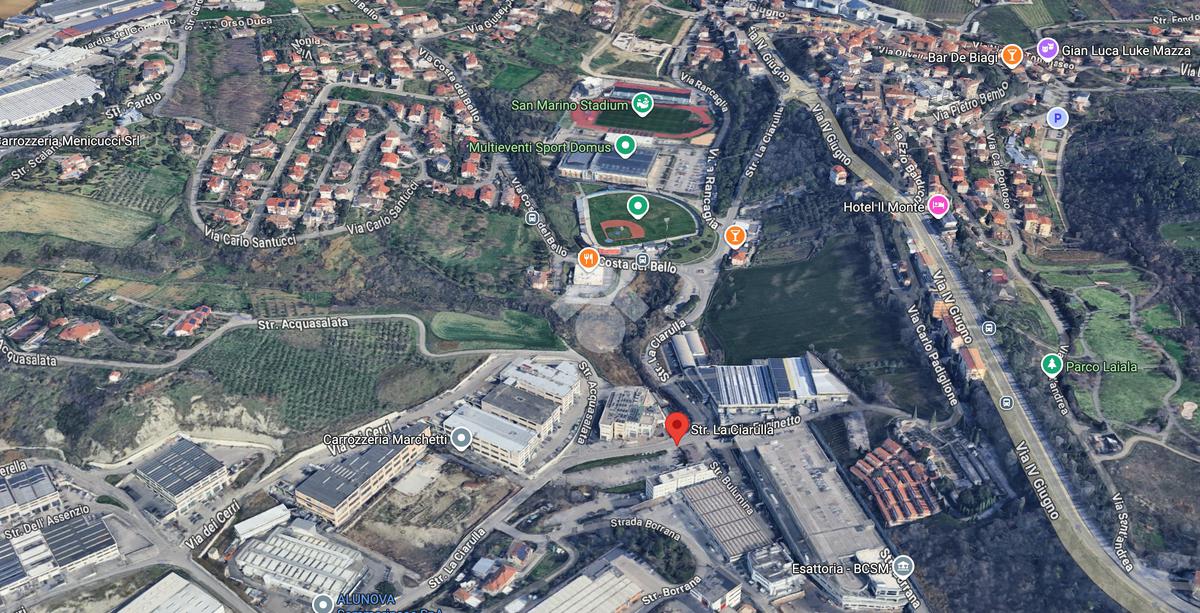
Task: Open the Parco Laiala park pin
Action: pos(1051,365)
